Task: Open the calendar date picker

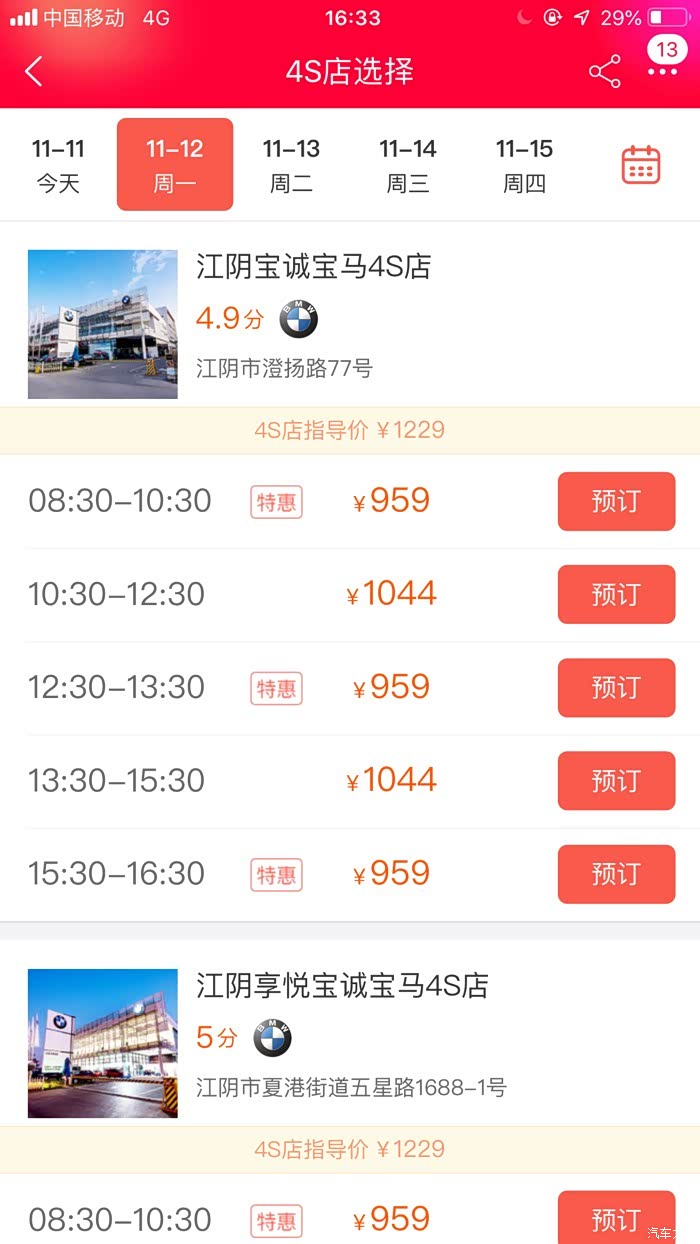Action: tap(641, 165)
